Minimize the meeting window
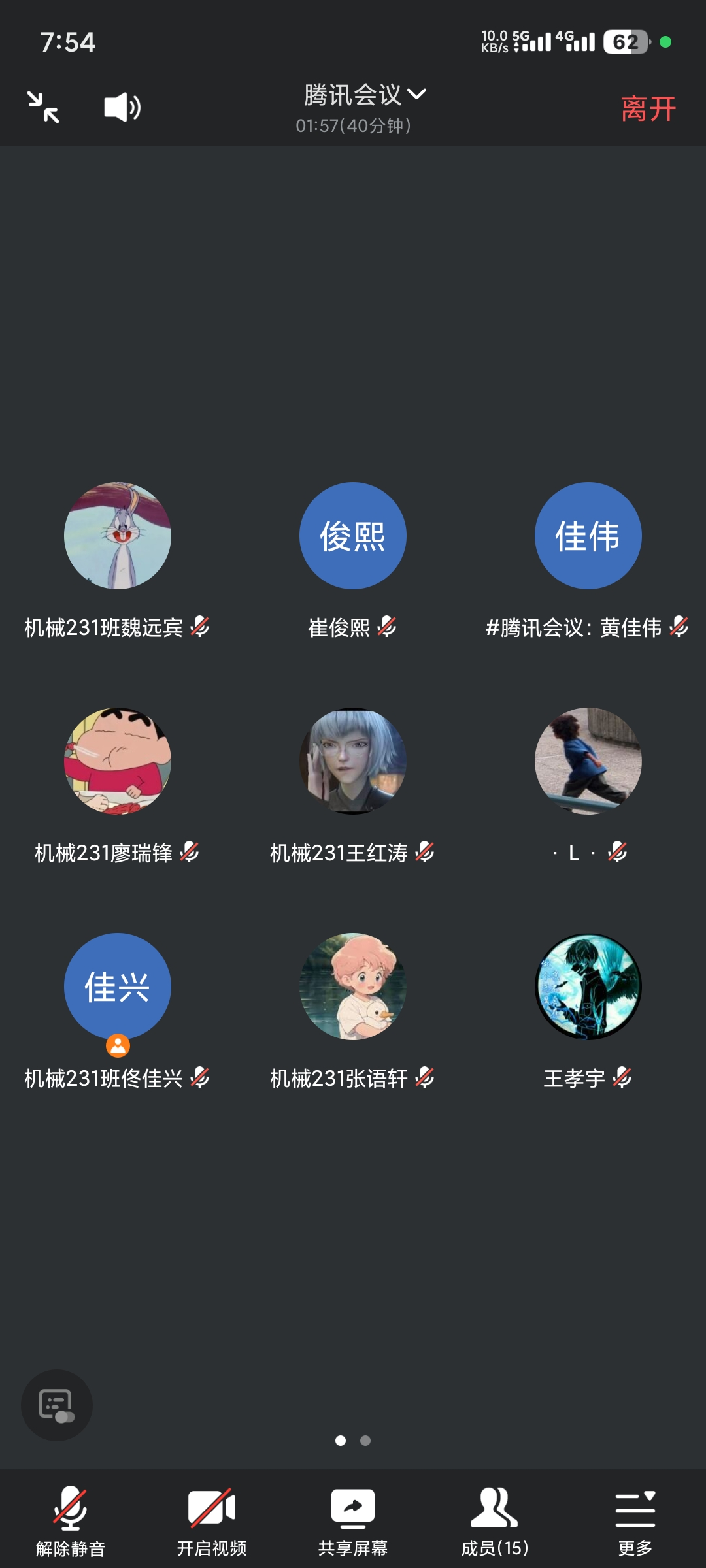This screenshot has width=706, height=1568. click(43, 107)
